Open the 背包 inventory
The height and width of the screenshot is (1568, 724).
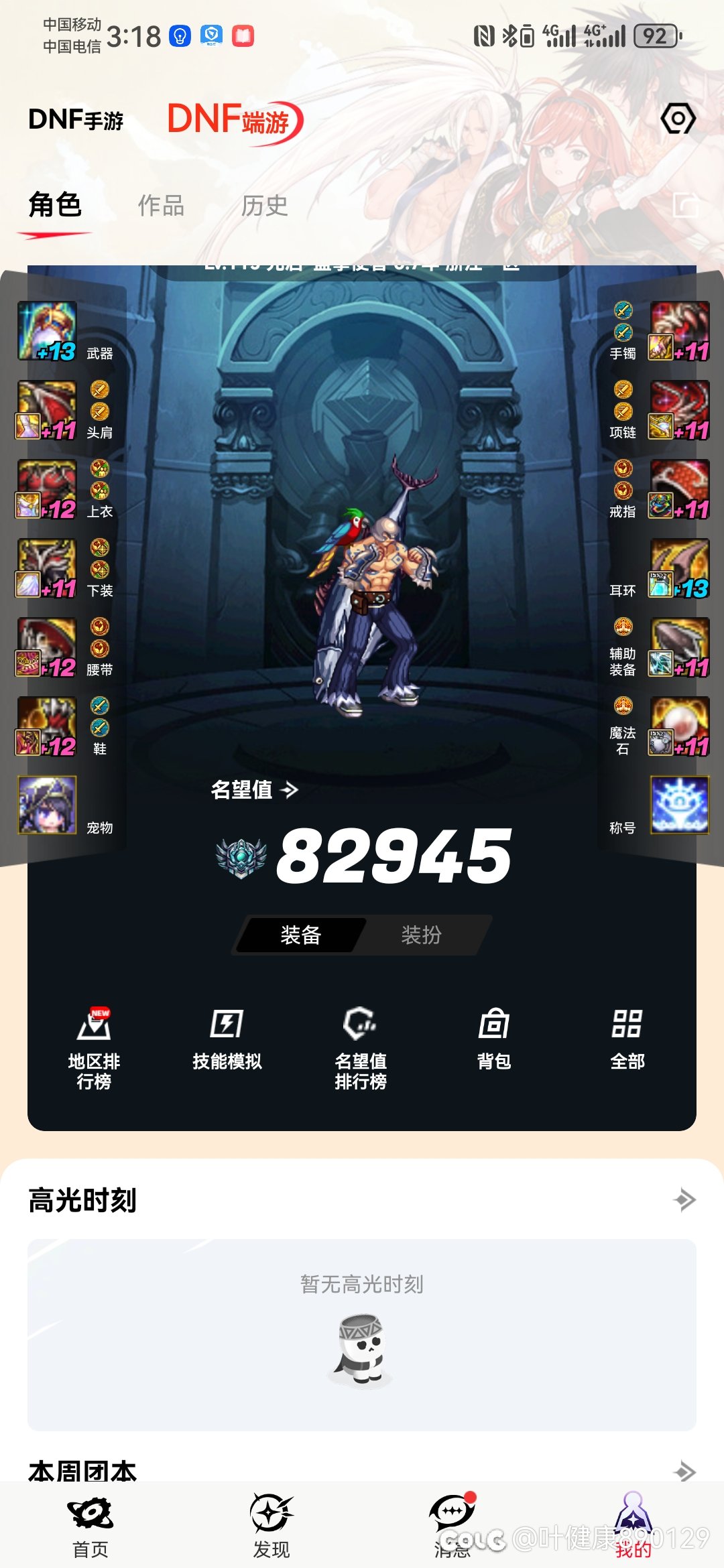point(494,1040)
